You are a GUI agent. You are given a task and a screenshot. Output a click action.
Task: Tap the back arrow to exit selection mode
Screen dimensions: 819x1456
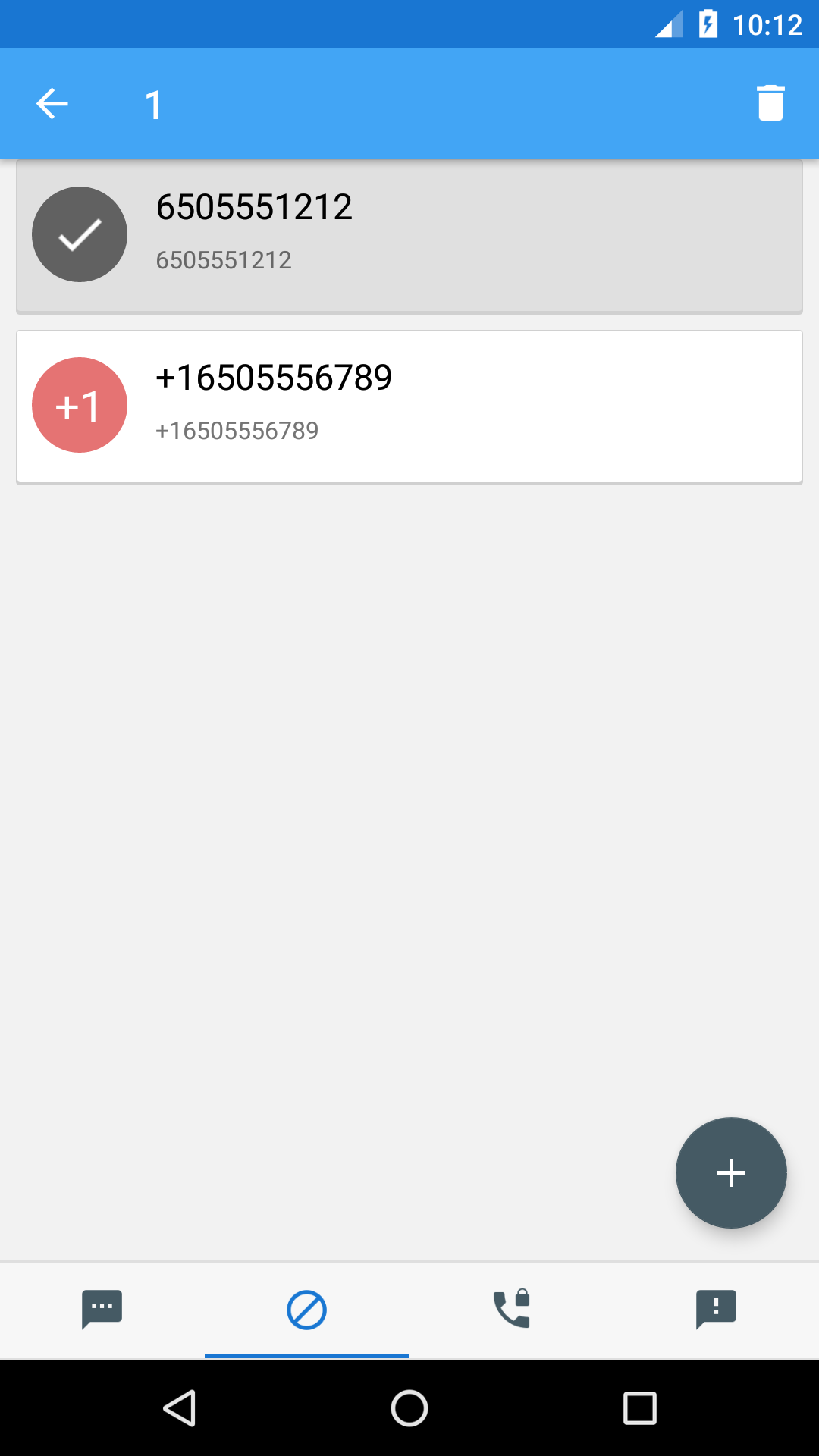tap(51, 103)
